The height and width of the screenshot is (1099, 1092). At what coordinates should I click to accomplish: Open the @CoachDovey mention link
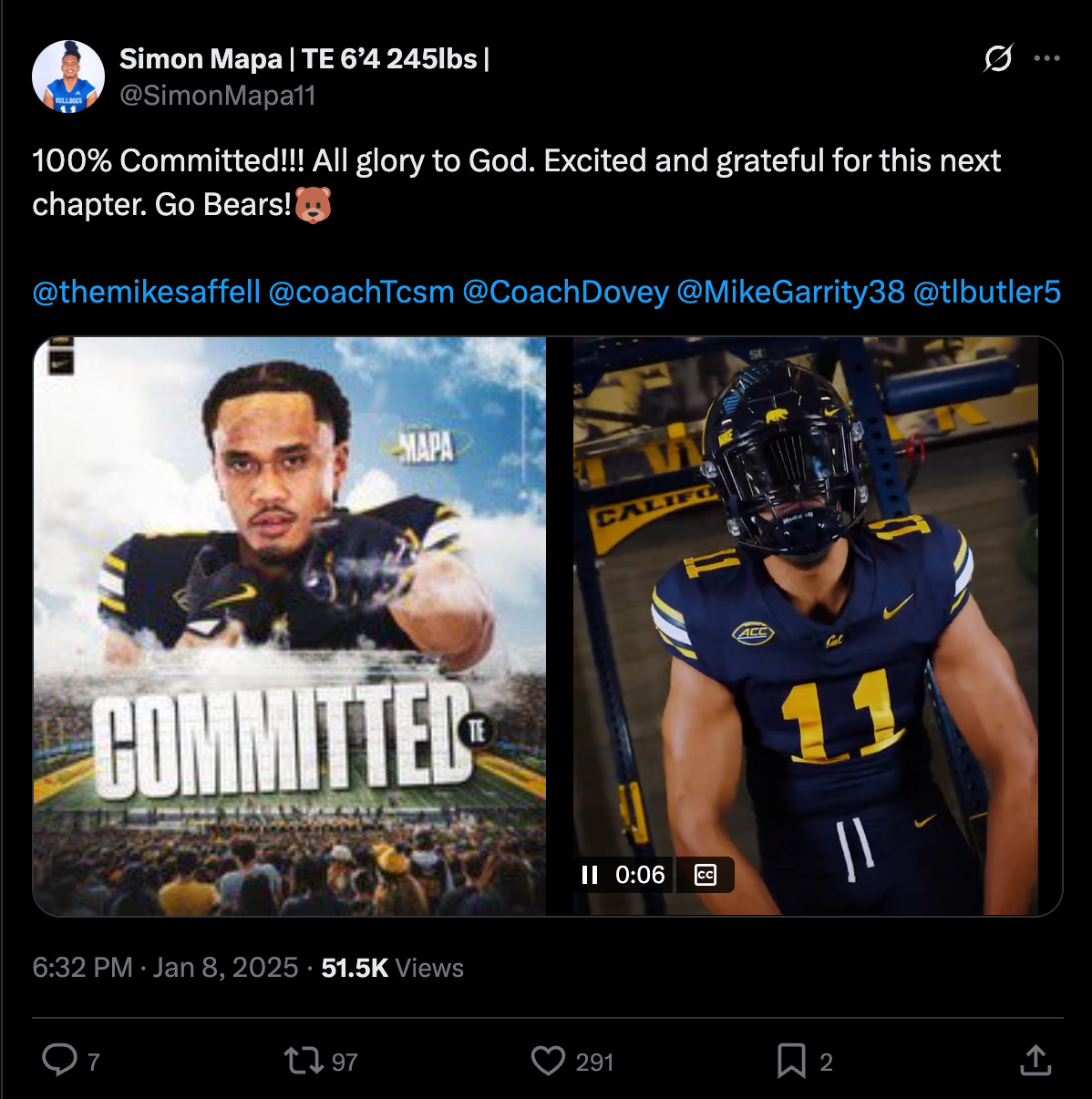pos(565,292)
